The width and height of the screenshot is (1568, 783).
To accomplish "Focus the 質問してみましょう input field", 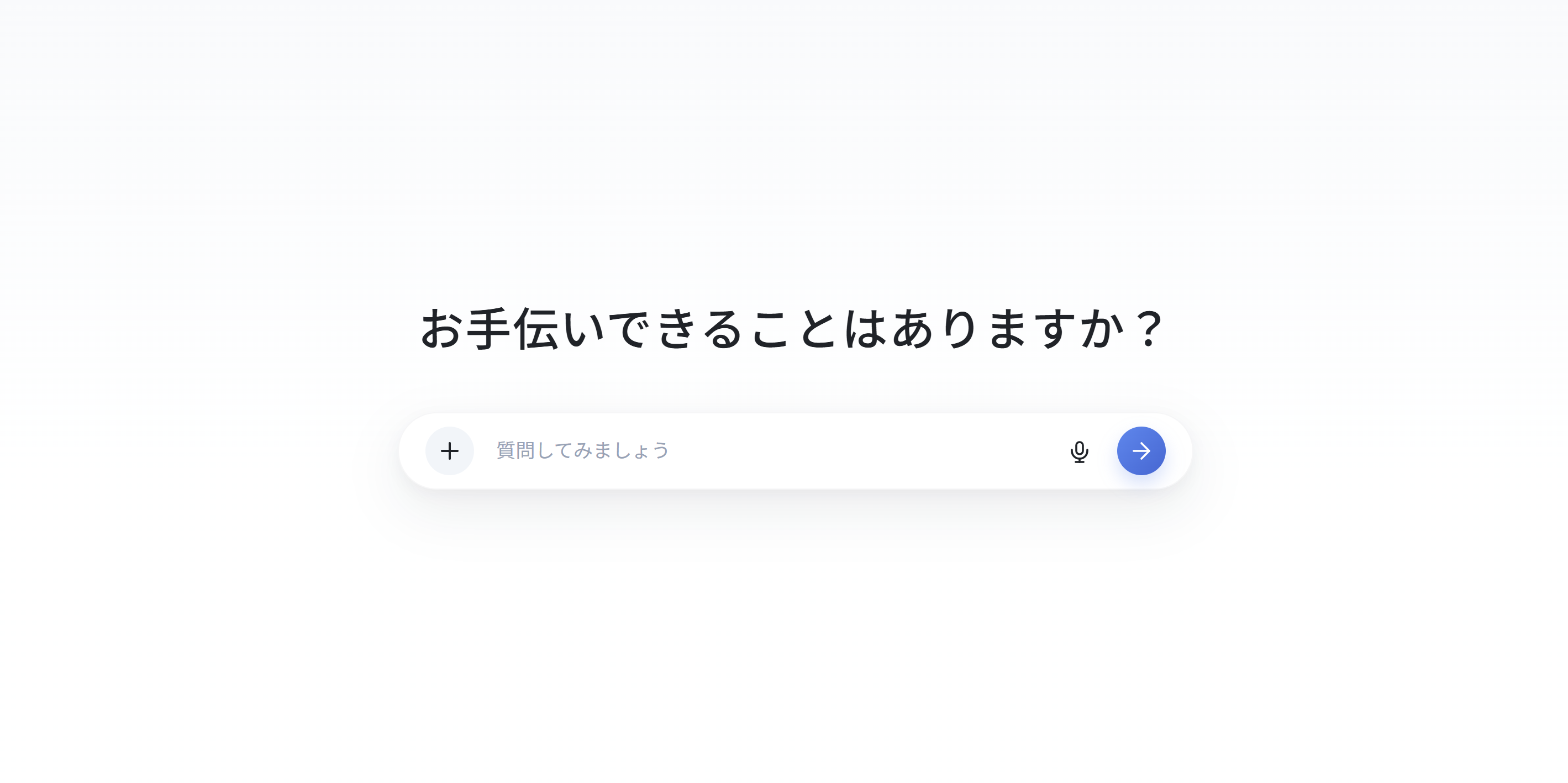I will [x=761, y=450].
